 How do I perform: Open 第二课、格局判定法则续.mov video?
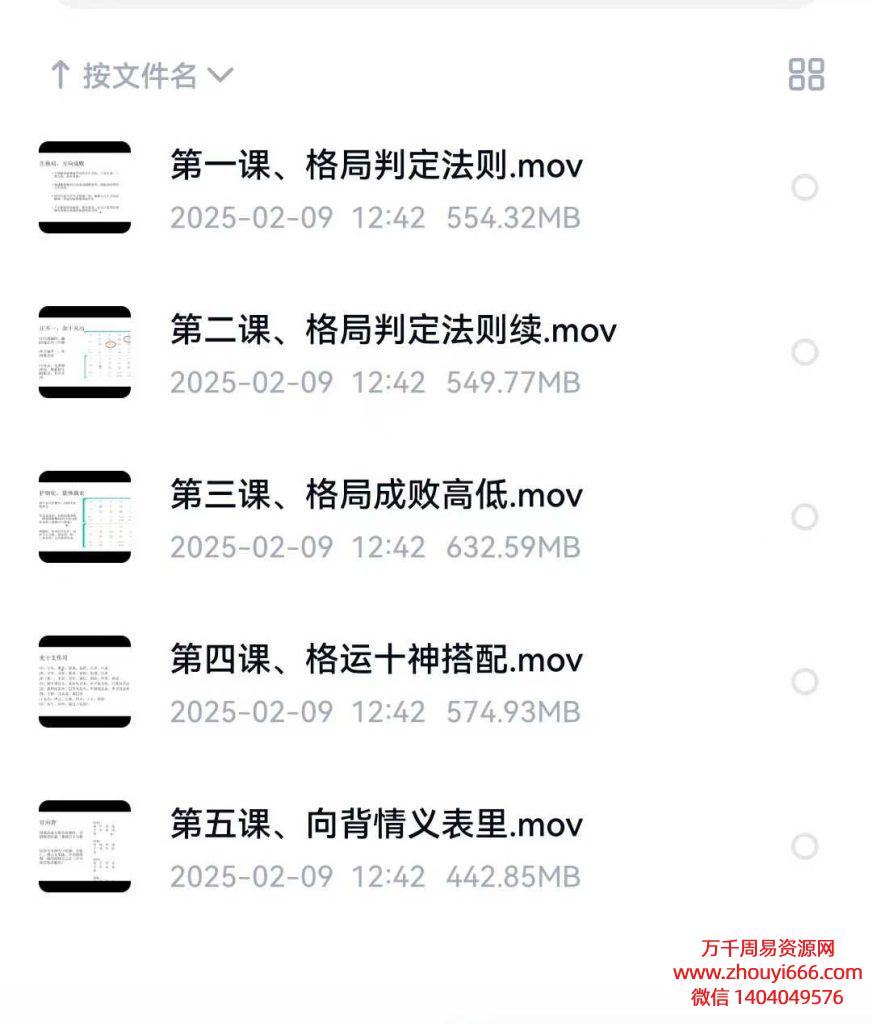coord(393,331)
